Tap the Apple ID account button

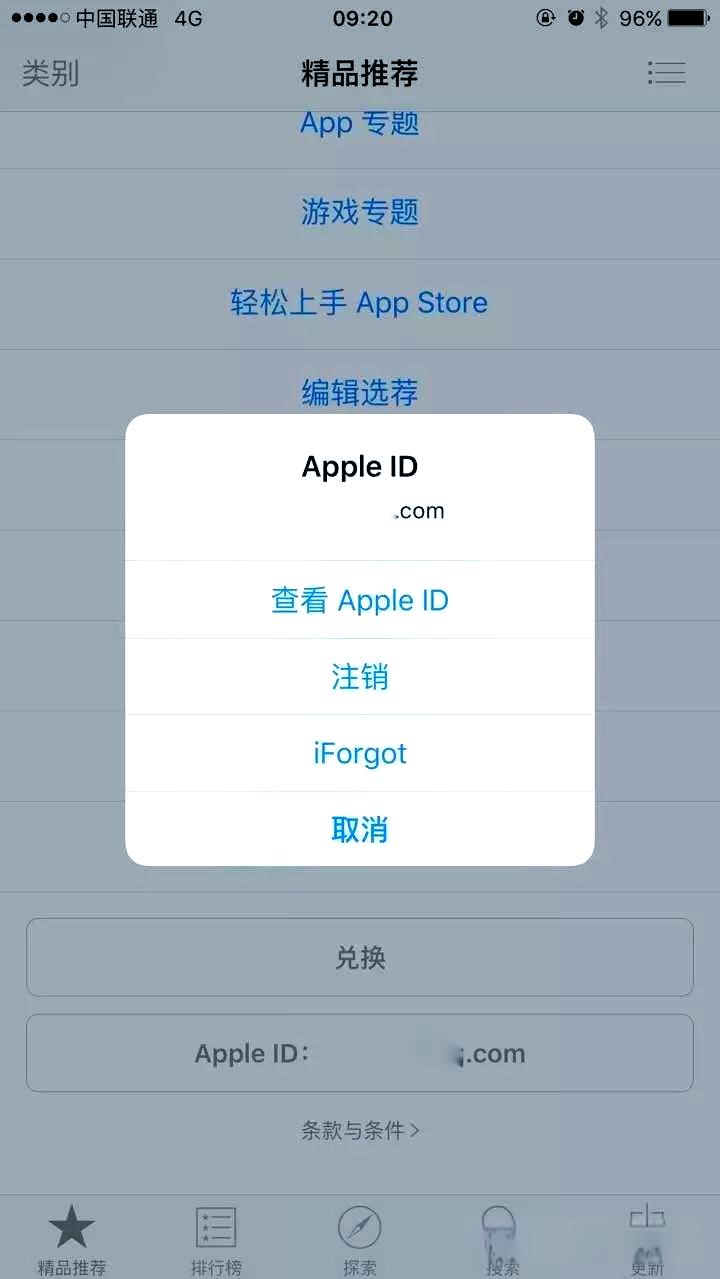click(x=360, y=1053)
